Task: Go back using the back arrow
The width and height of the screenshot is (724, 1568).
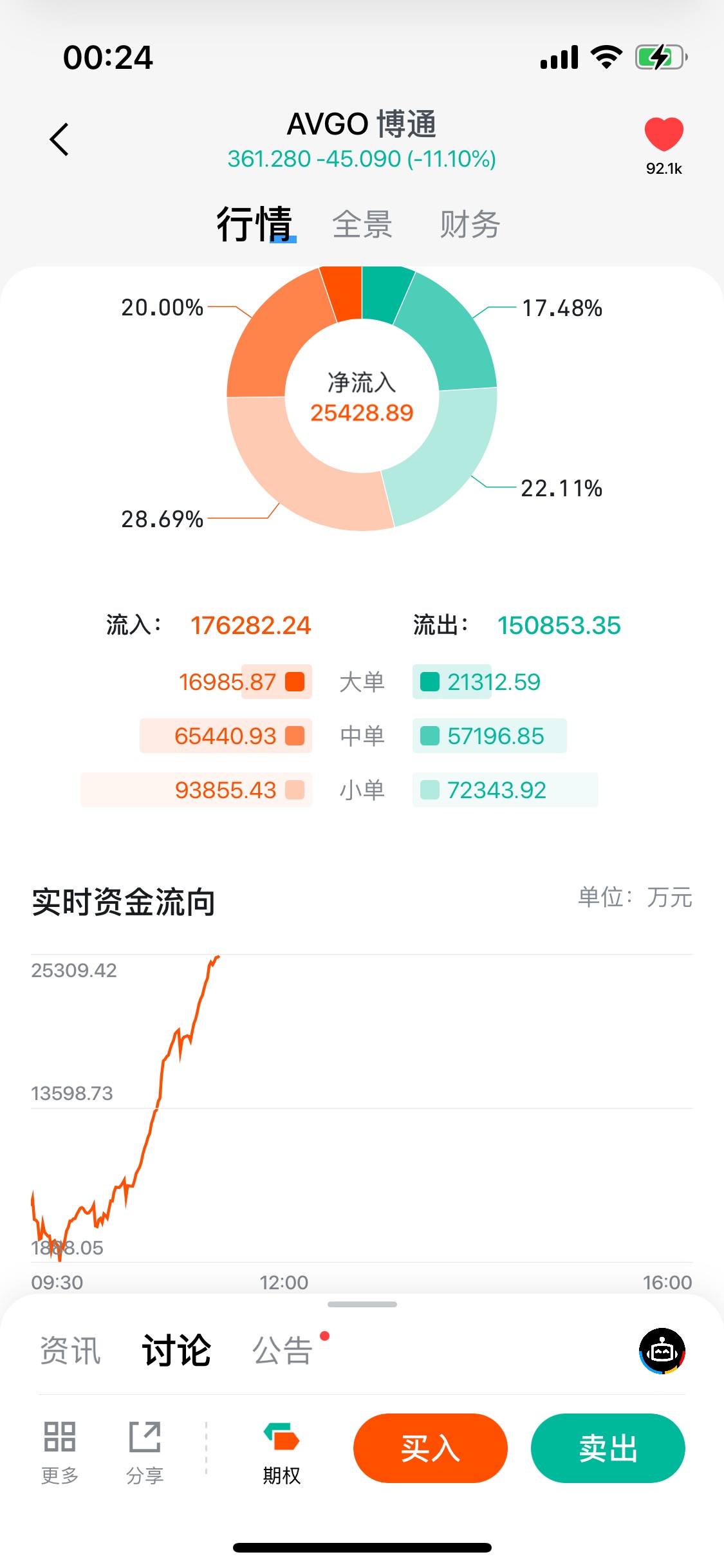Action: (59, 139)
